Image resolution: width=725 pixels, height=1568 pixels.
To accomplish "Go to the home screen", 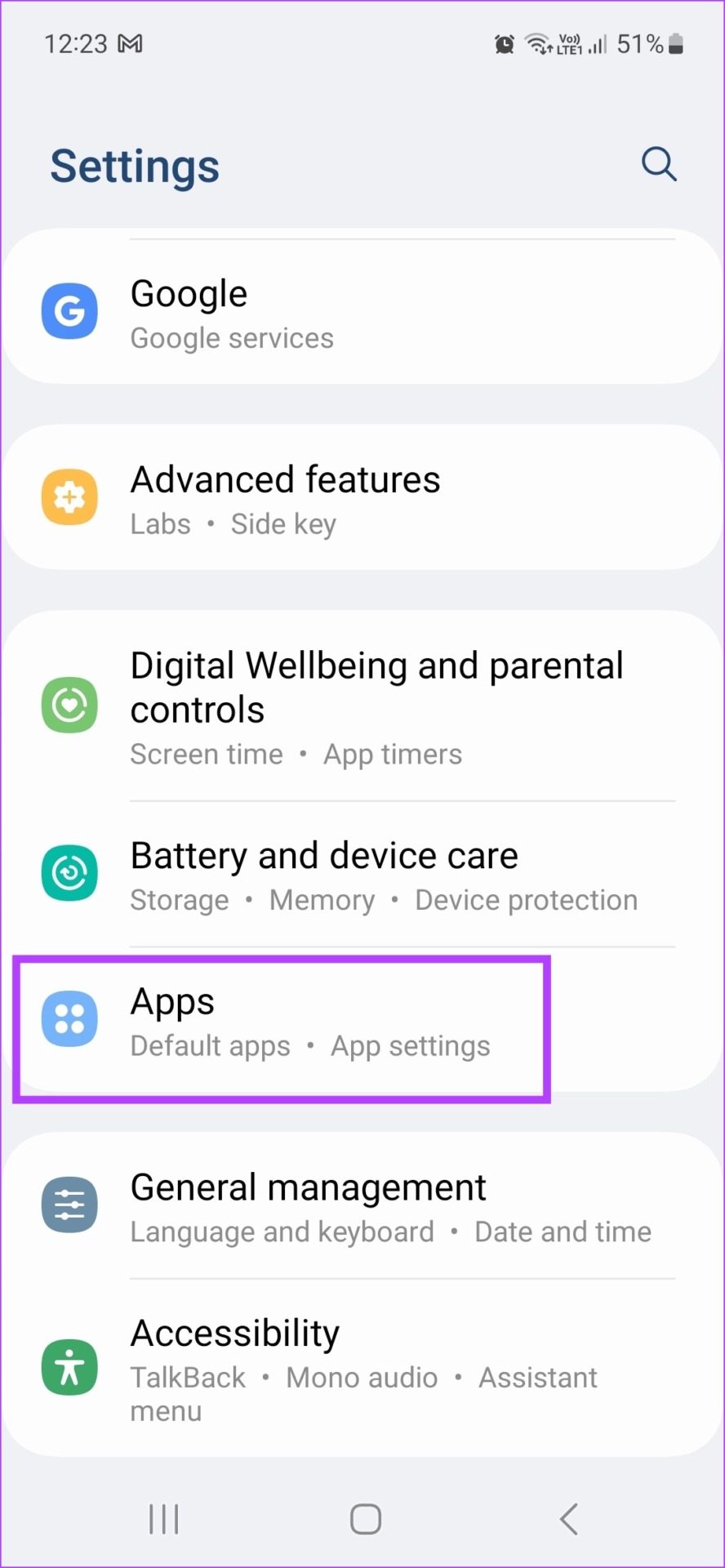I will [x=365, y=1520].
